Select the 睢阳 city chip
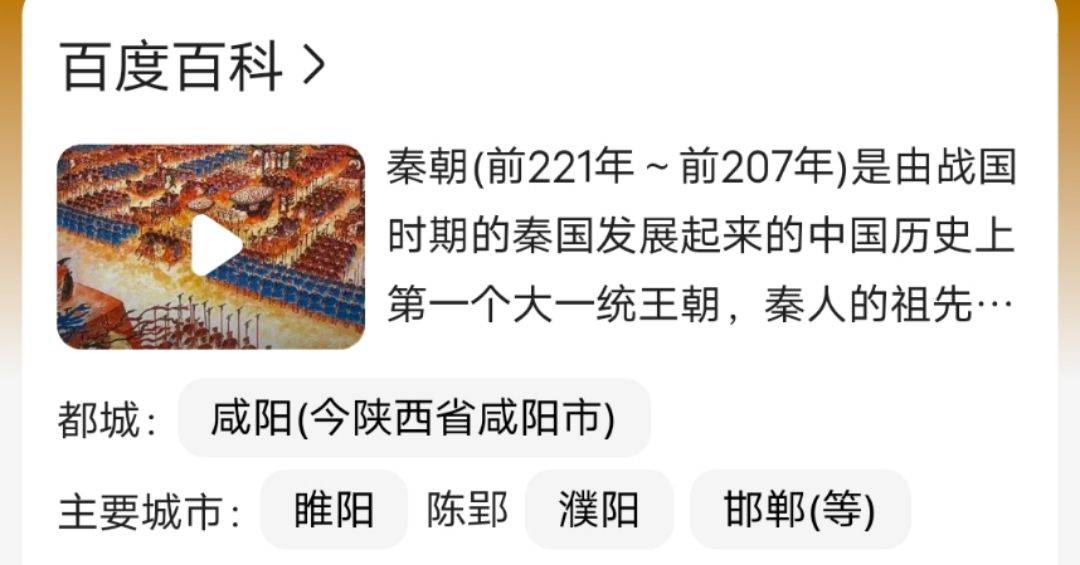1080x565 pixels. pos(334,510)
